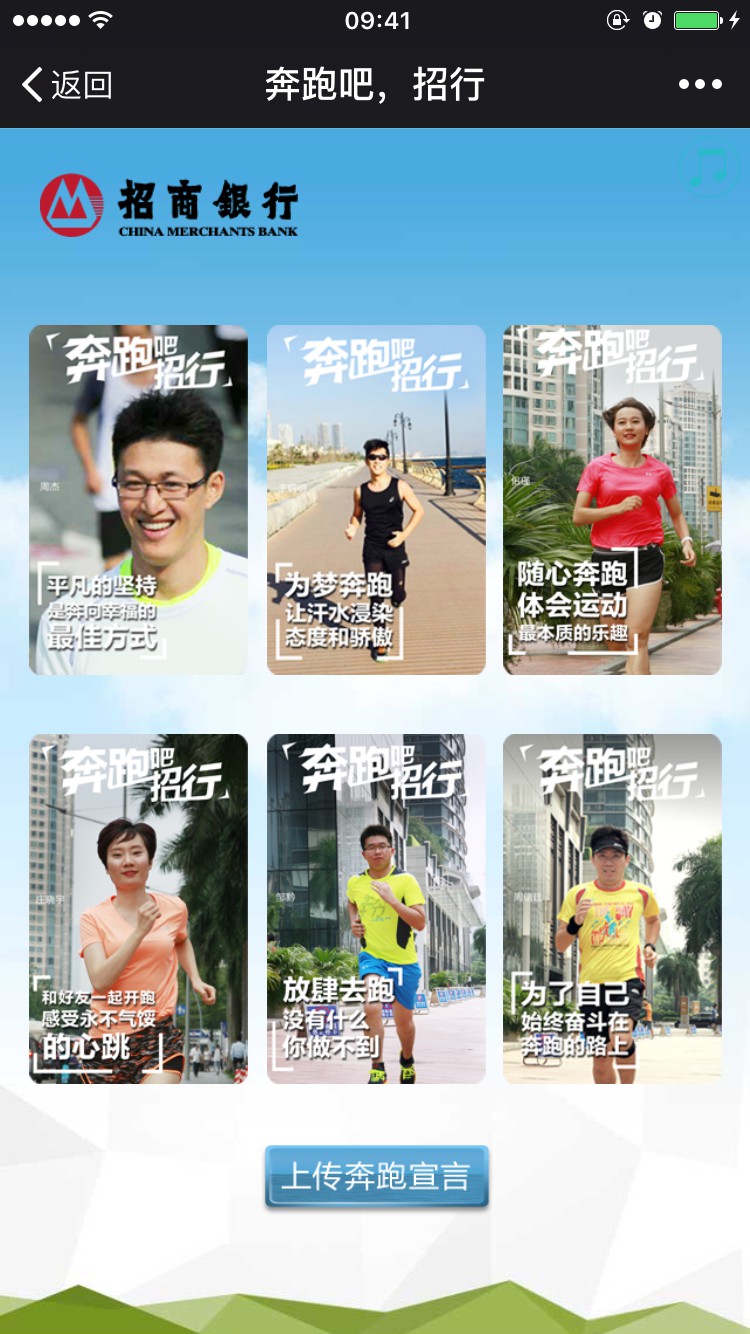Open the 随心奔跑 runner card
This screenshot has height=1334, width=750.
click(x=612, y=500)
